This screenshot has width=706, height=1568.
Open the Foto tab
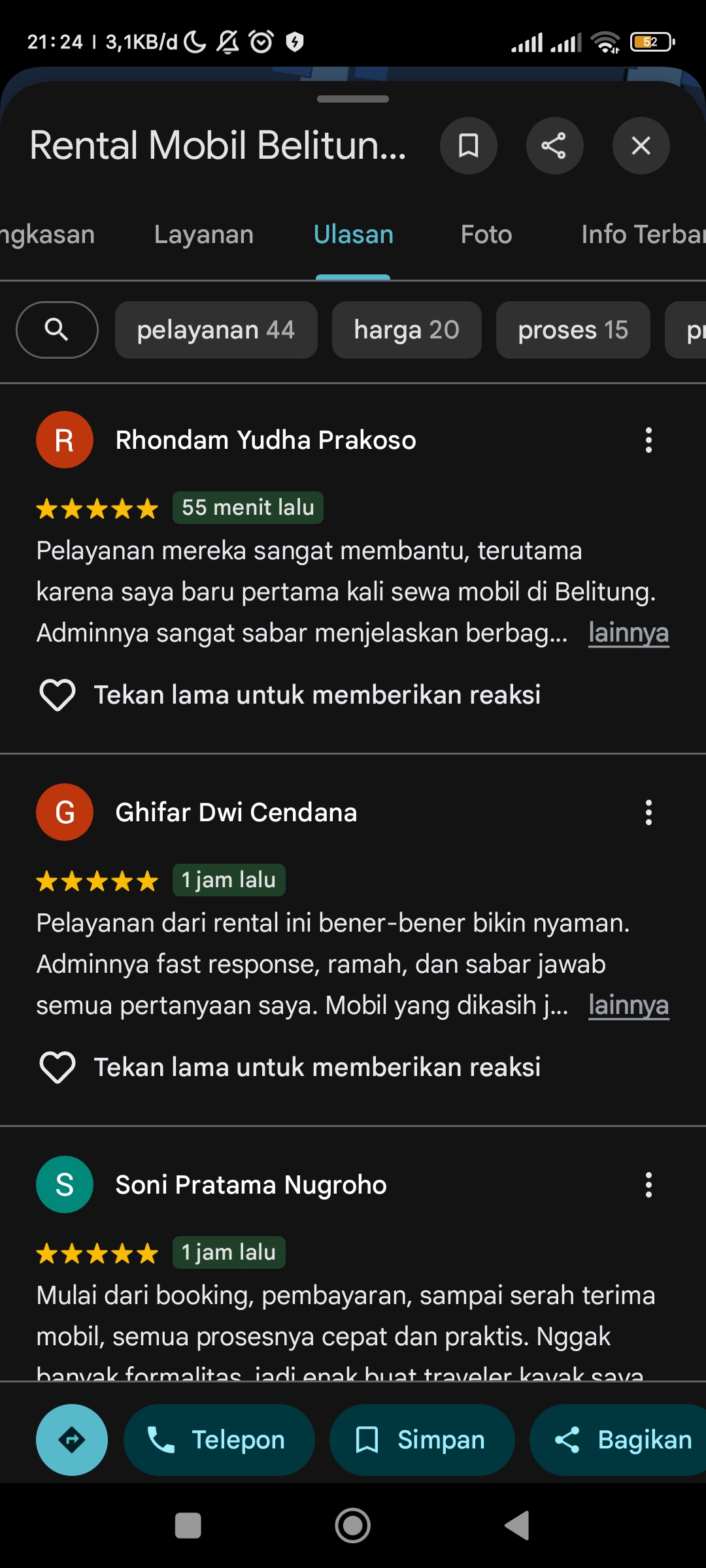(486, 235)
